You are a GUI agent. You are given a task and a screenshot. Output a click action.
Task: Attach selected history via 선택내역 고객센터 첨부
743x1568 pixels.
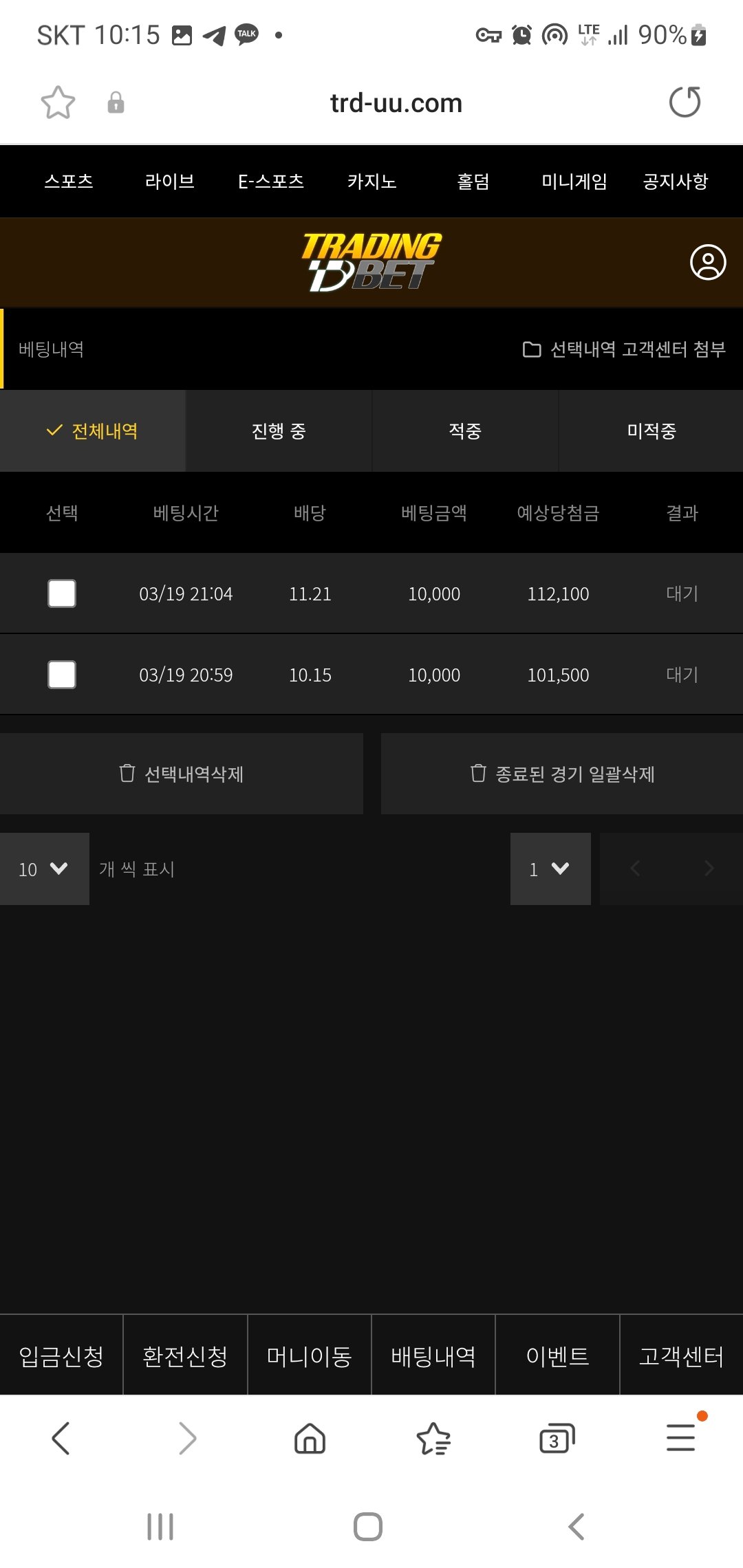coord(624,349)
